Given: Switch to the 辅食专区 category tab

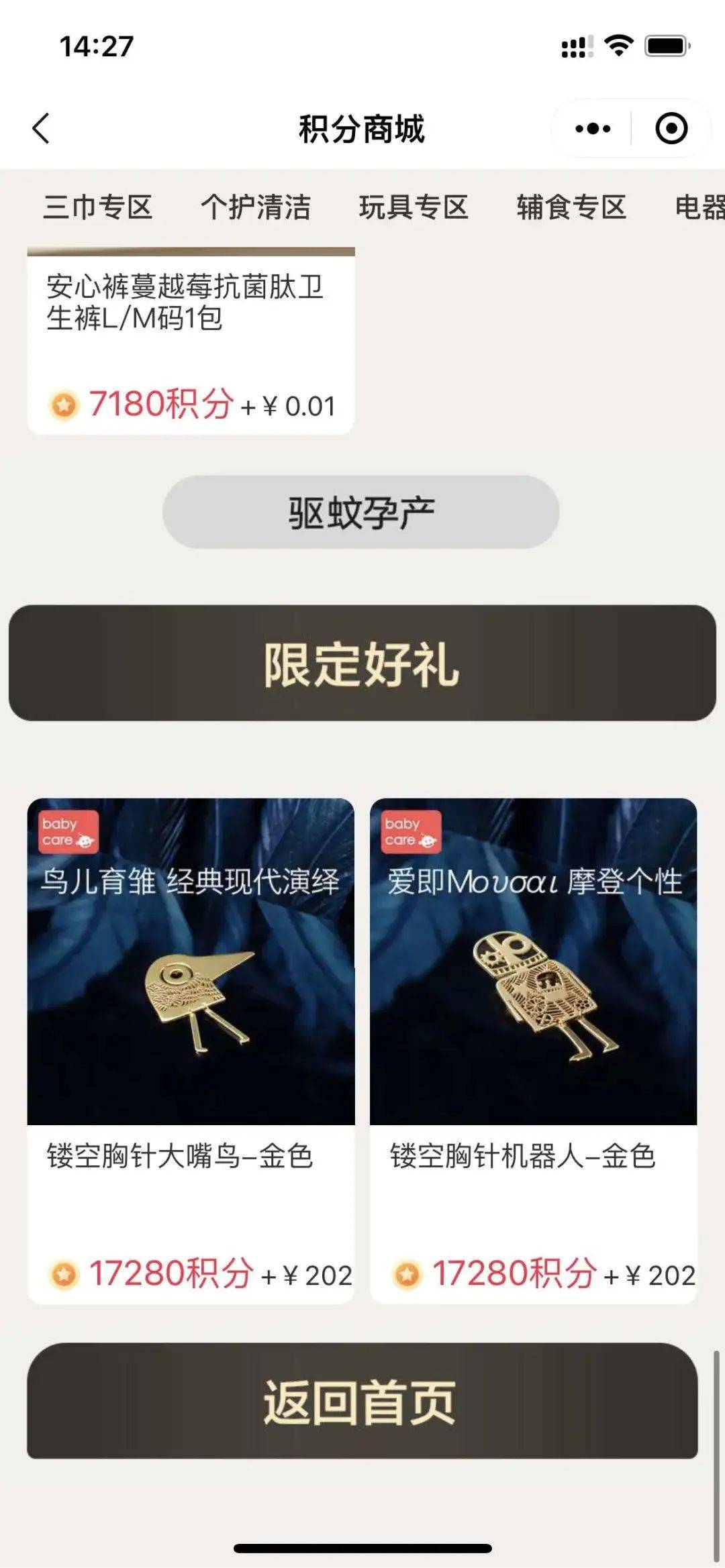Looking at the screenshot, I should [572, 209].
